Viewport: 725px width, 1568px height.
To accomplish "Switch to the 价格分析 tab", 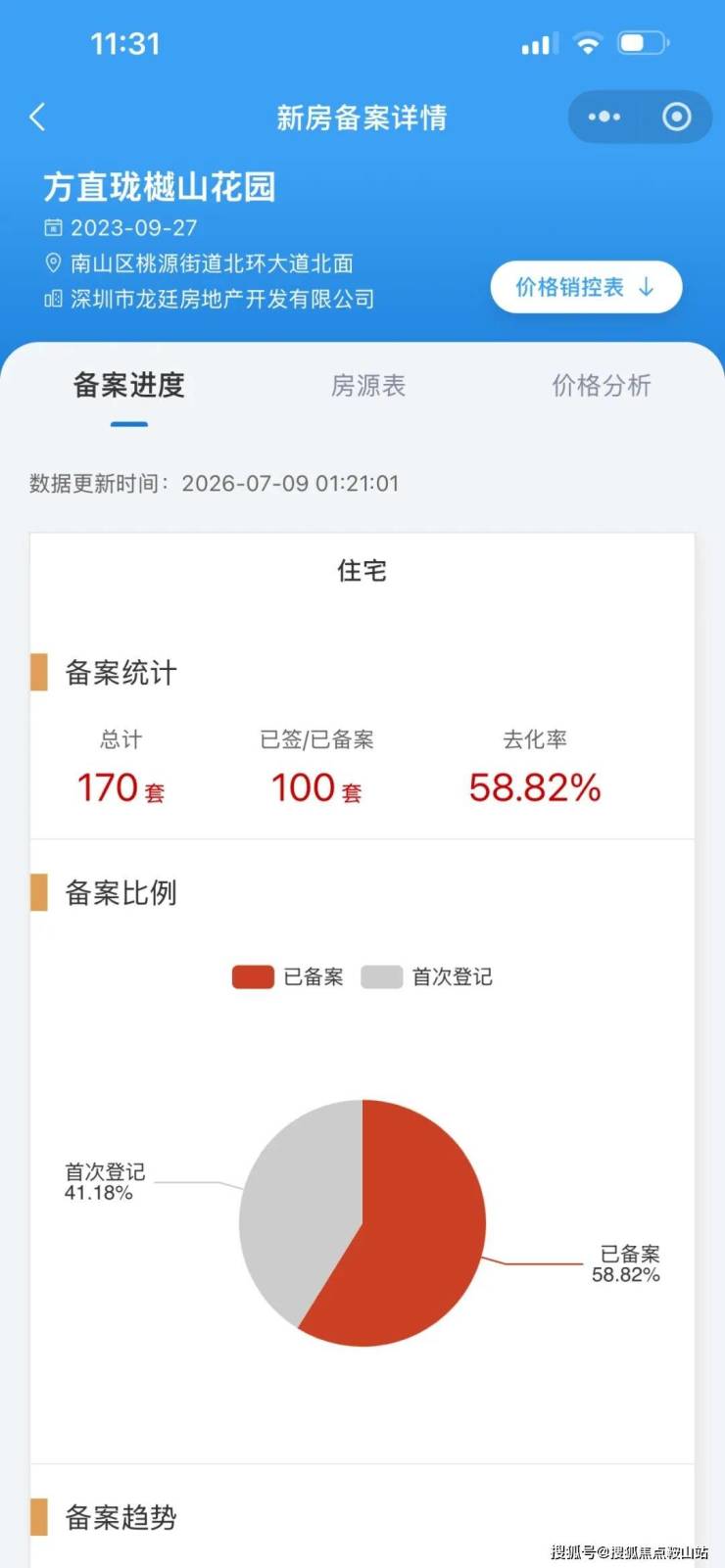I will click(602, 386).
